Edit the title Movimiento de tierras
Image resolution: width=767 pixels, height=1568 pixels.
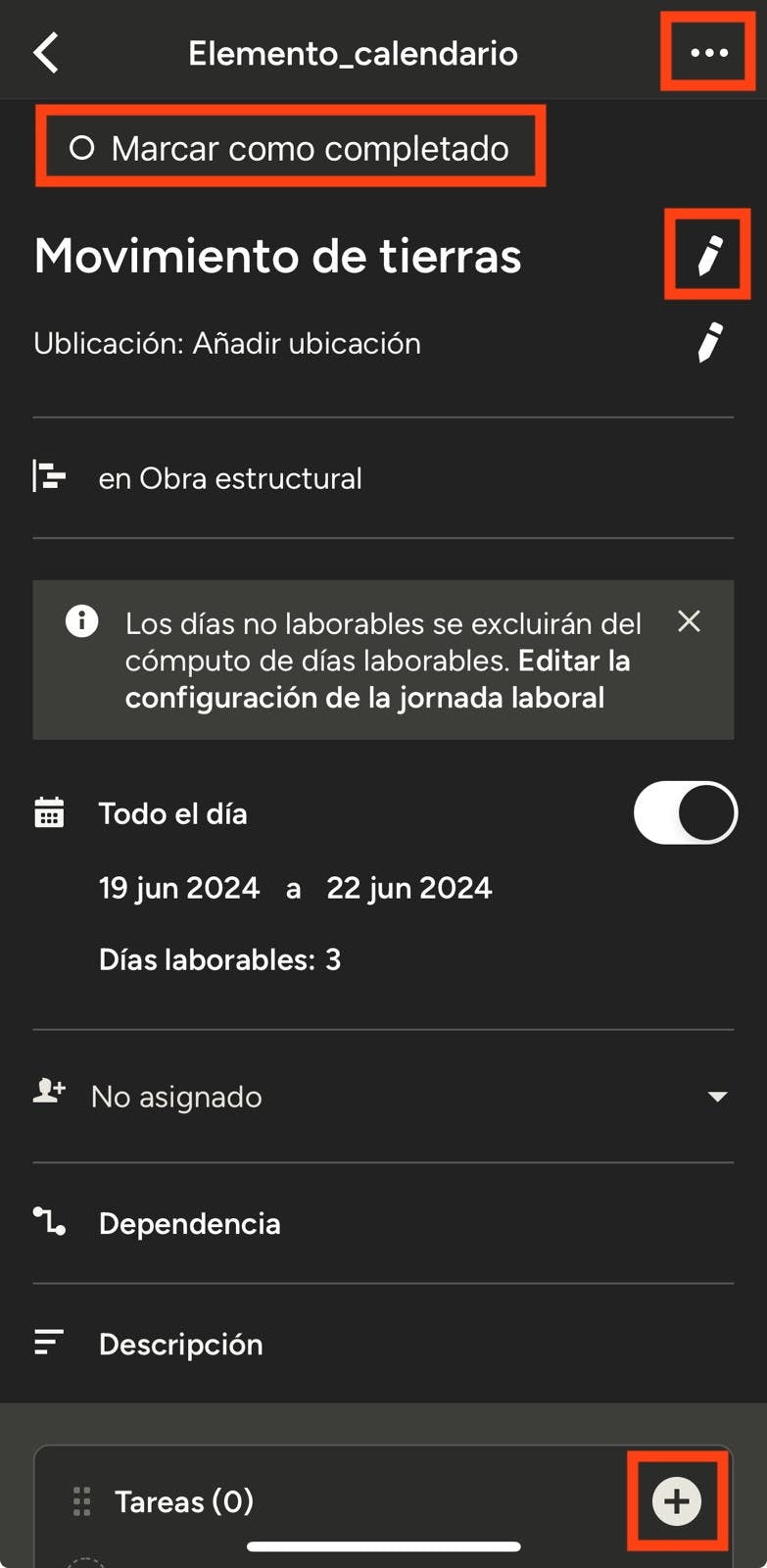click(x=708, y=255)
